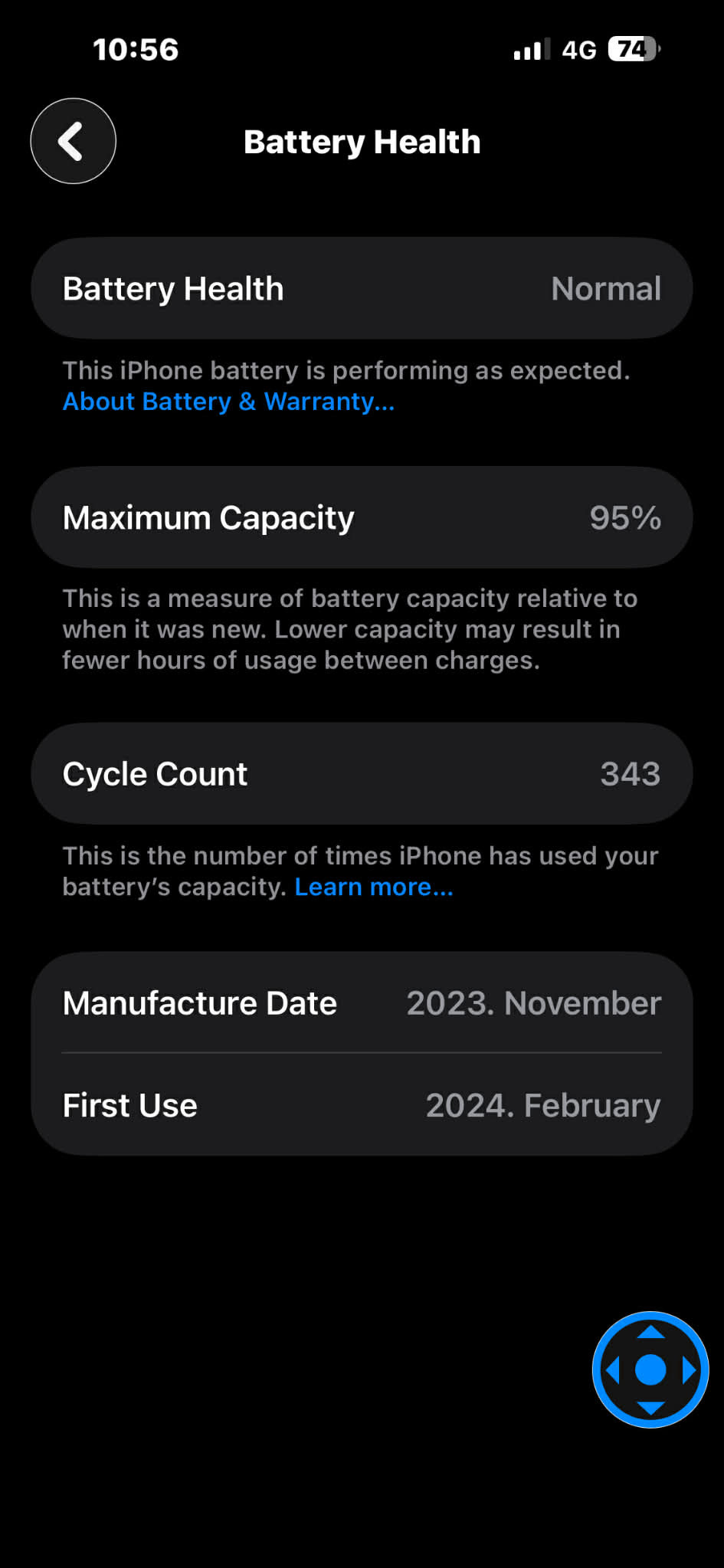724x1568 pixels.
Task: Go back from Battery Health
Action: (73, 141)
